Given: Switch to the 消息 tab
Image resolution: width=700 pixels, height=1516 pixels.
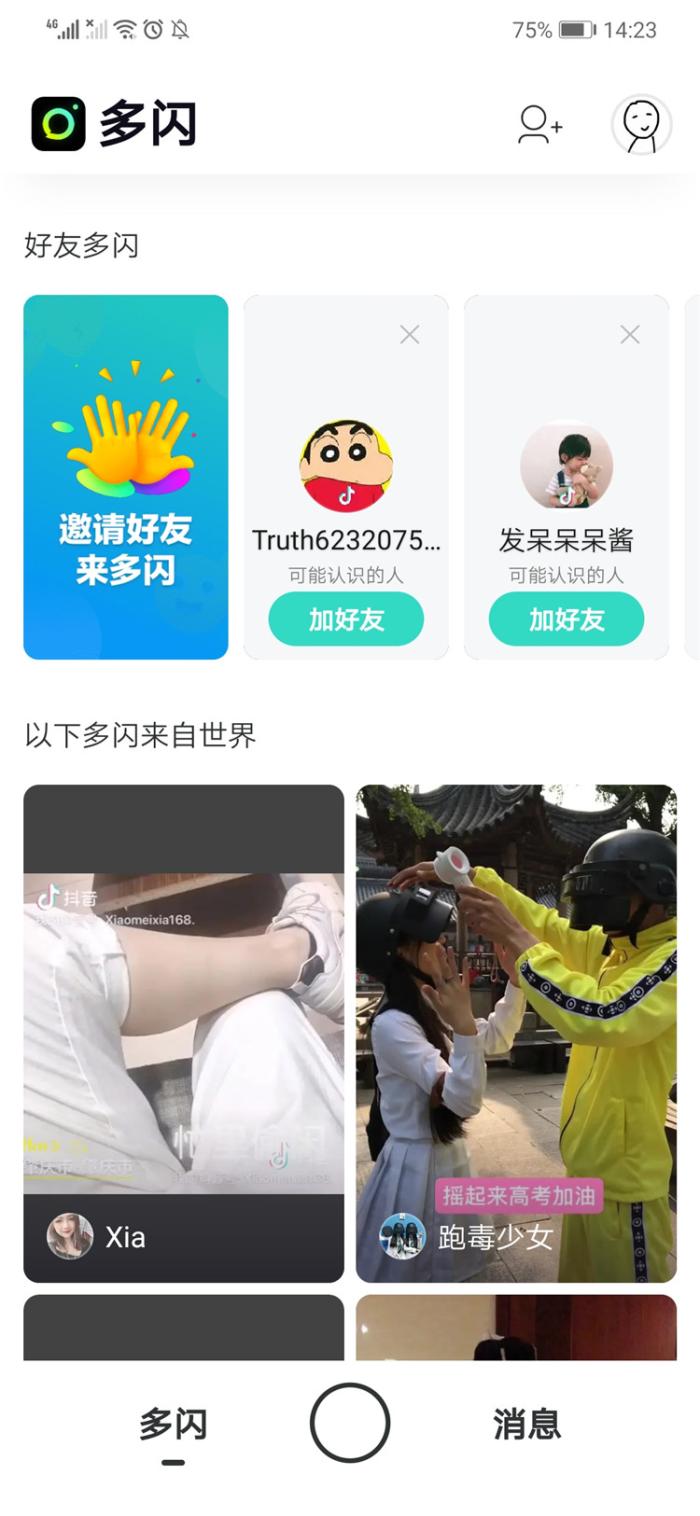Looking at the screenshot, I should pyautogui.click(x=527, y=1424).
